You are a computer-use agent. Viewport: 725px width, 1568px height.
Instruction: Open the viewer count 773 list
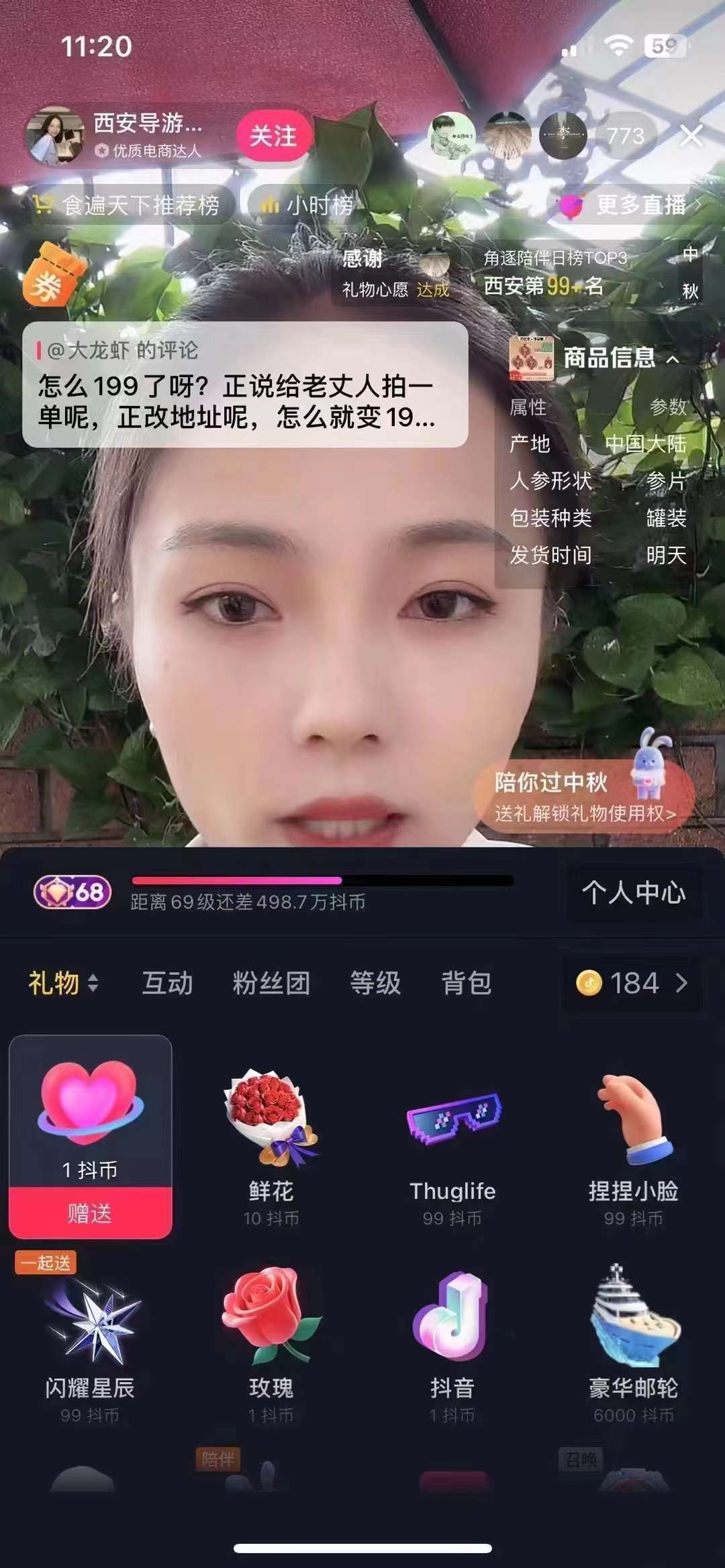point(625,136)
